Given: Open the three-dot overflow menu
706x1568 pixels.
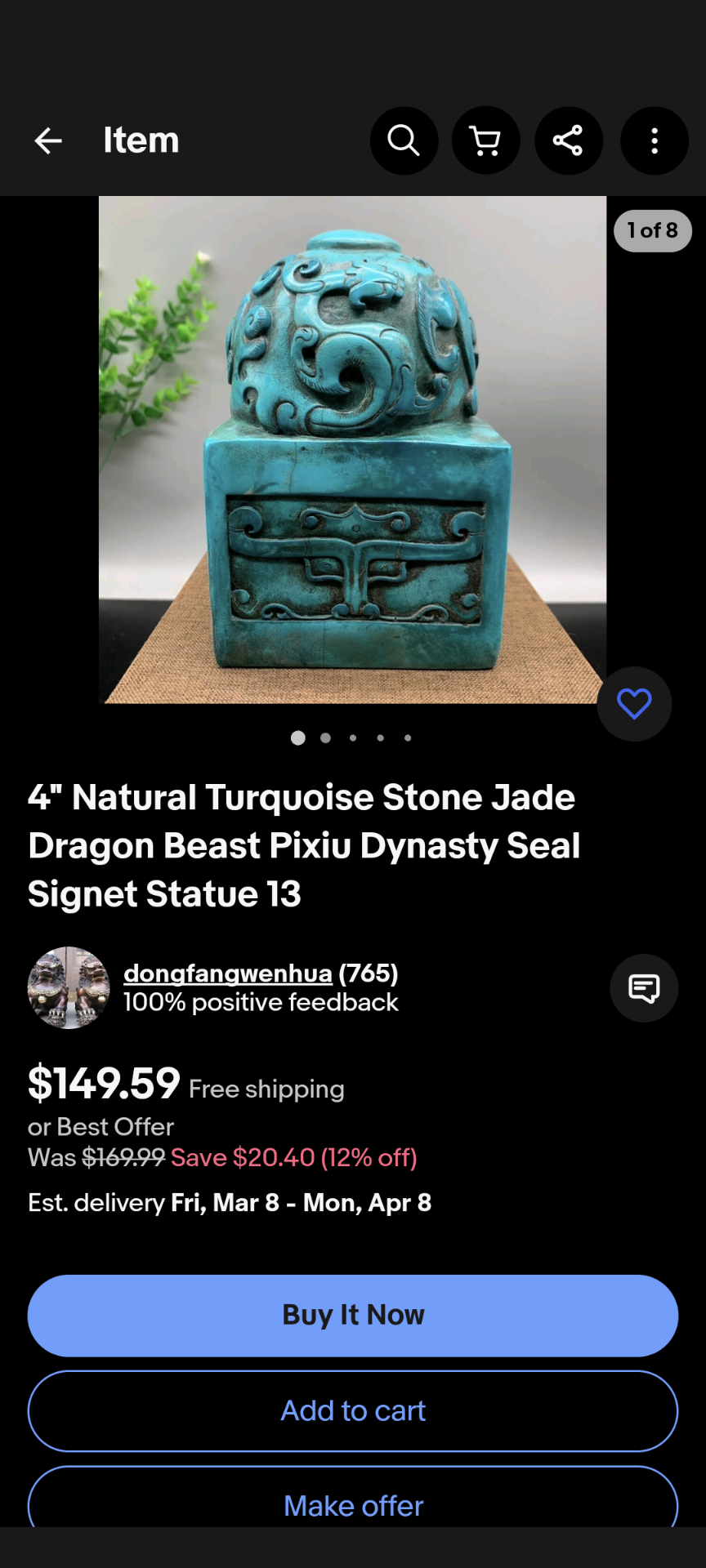Looking at the screenshot, I should pos(654,140).
